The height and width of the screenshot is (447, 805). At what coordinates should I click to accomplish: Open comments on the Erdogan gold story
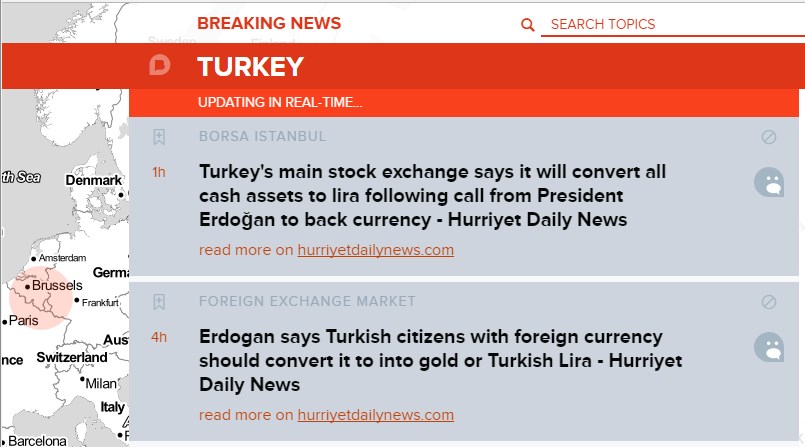[x=768, y=347]
